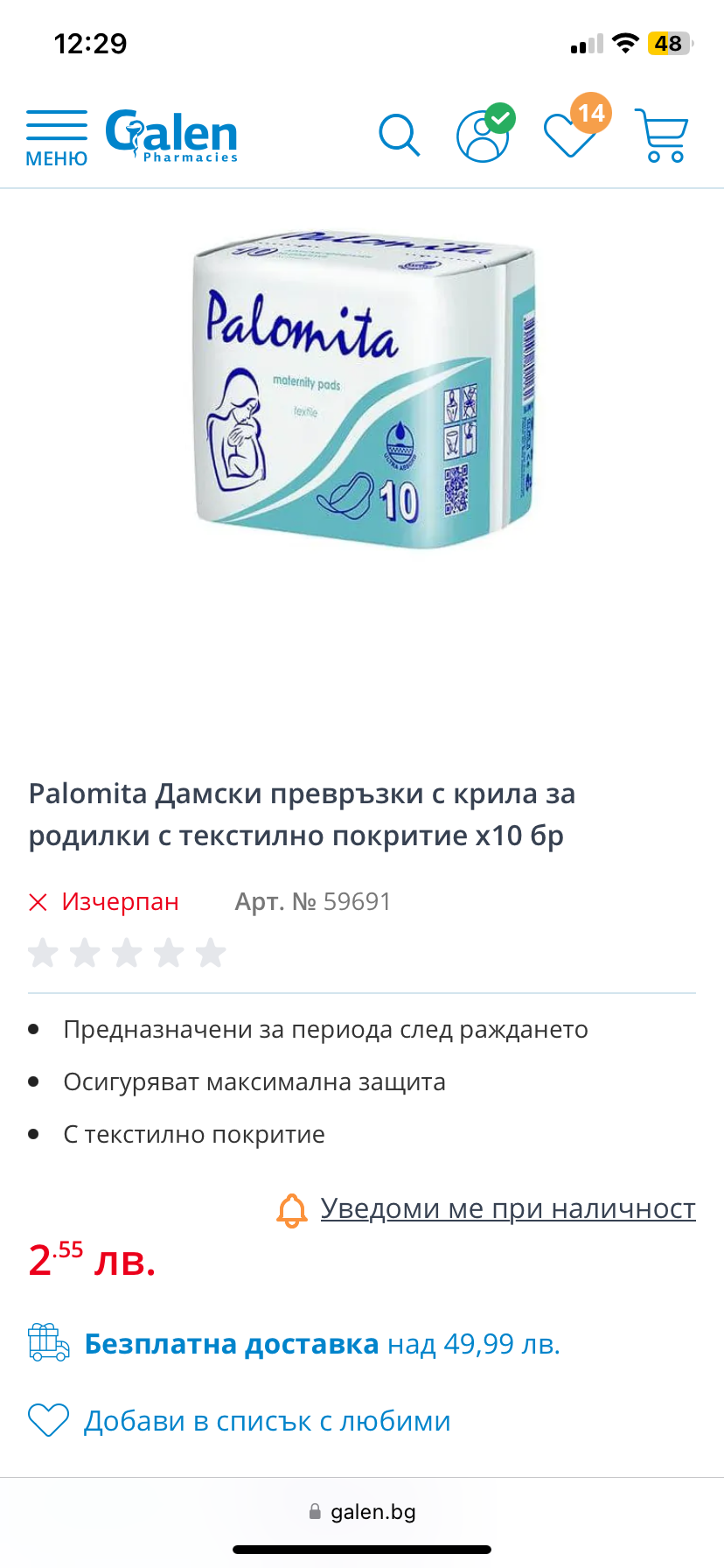Open the search magnifier
Screen dimensions: 724x1568
point(399,136)
